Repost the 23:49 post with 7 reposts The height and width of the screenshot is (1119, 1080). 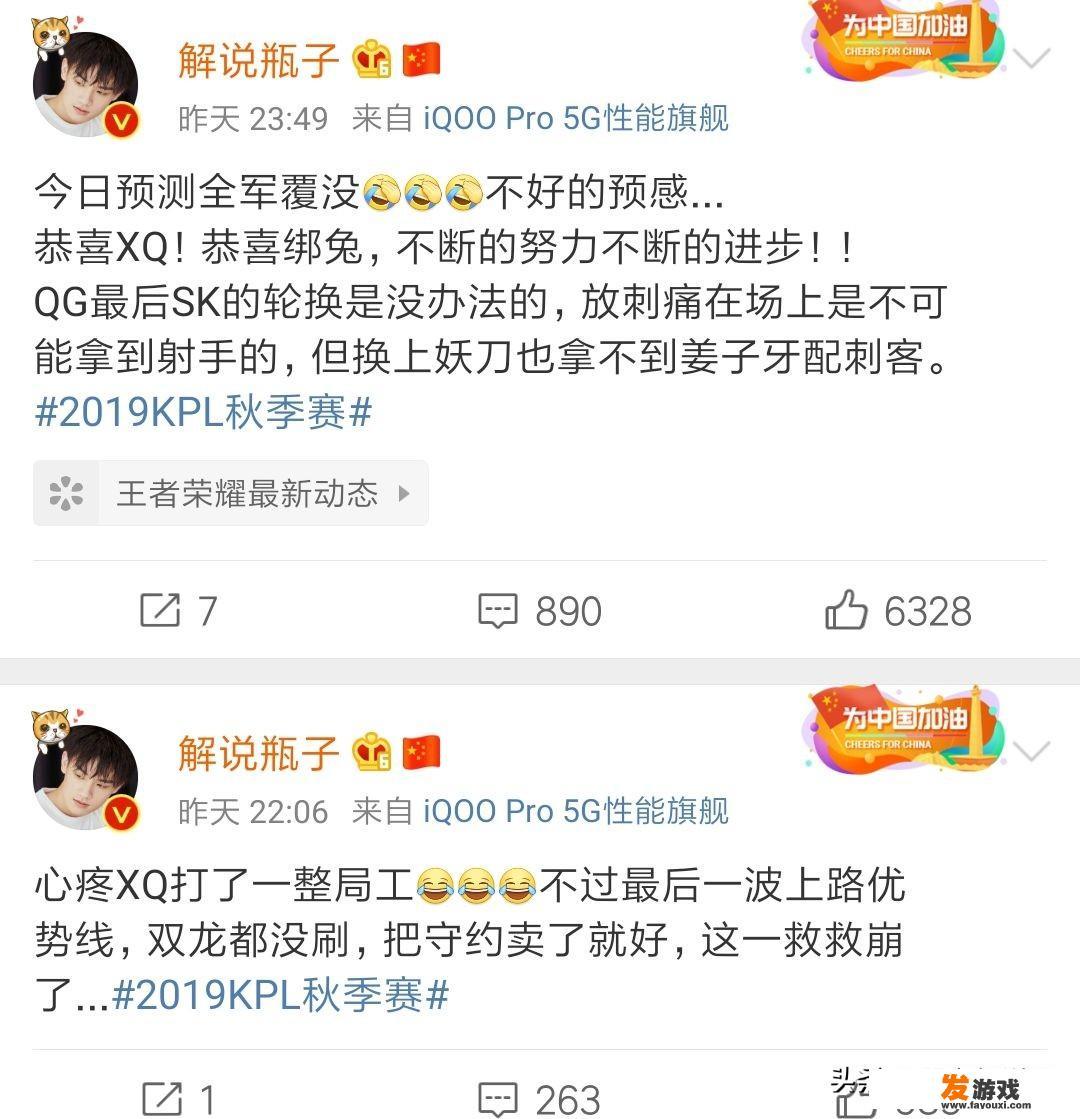click(178, 610)
